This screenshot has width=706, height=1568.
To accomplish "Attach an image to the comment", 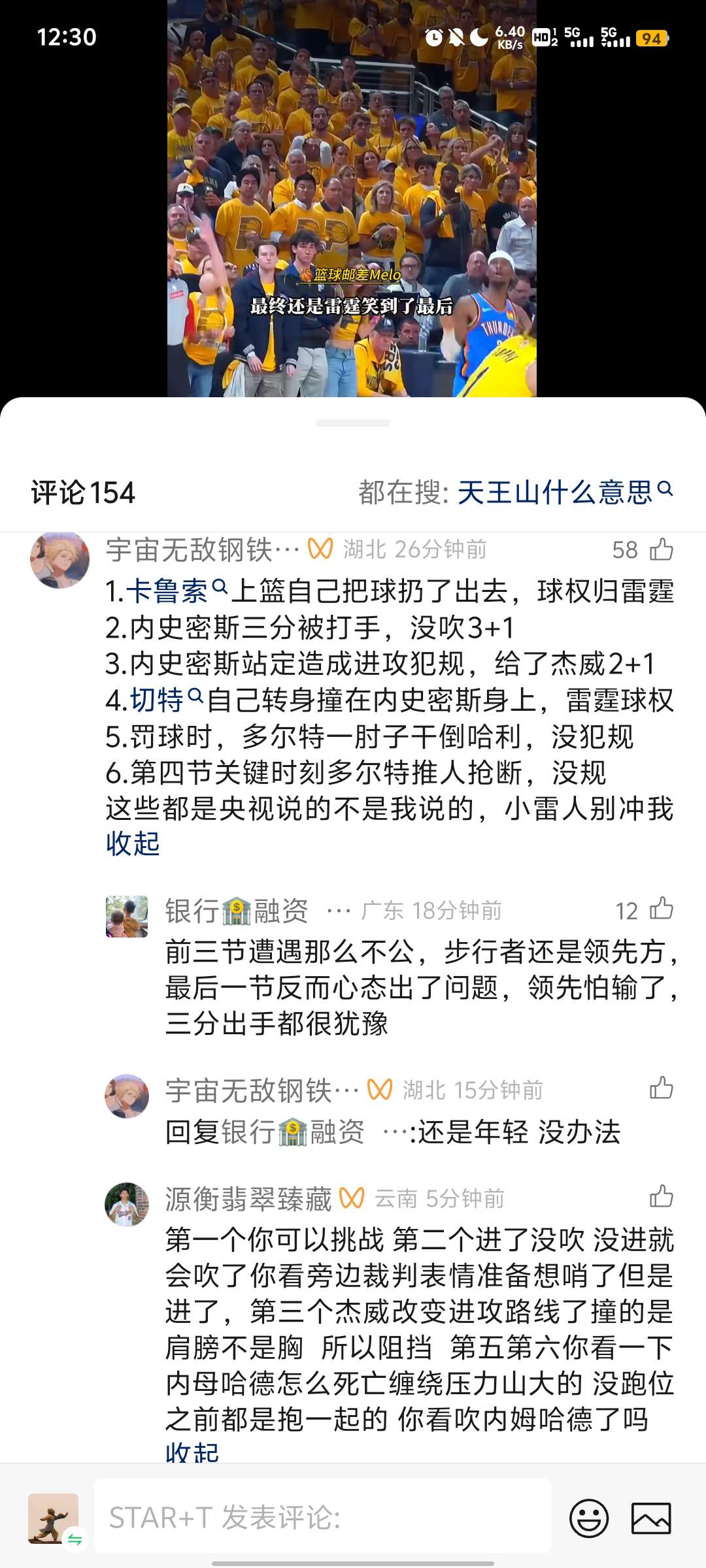I will click(650, 1517).
